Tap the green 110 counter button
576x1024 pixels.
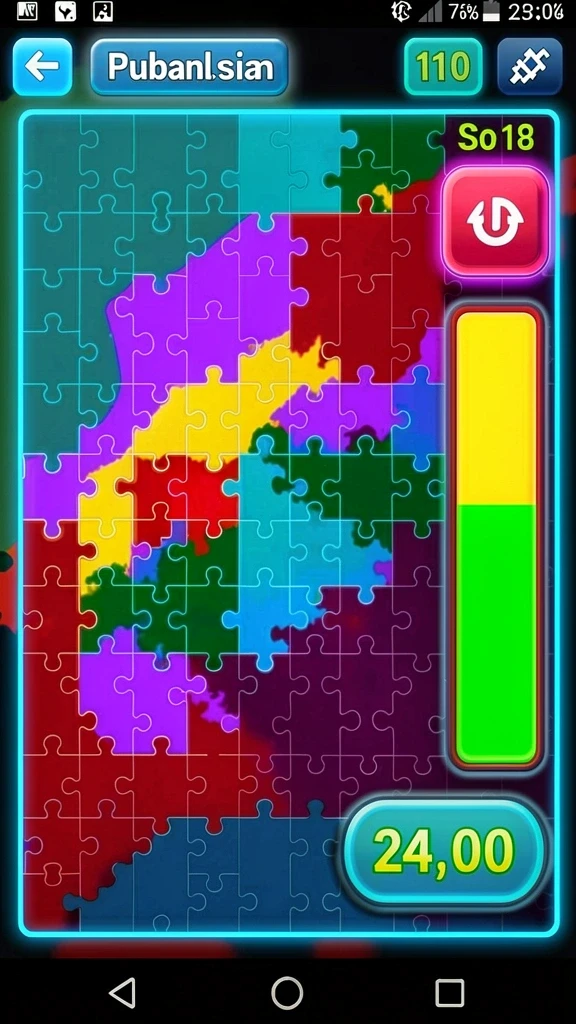443,67
